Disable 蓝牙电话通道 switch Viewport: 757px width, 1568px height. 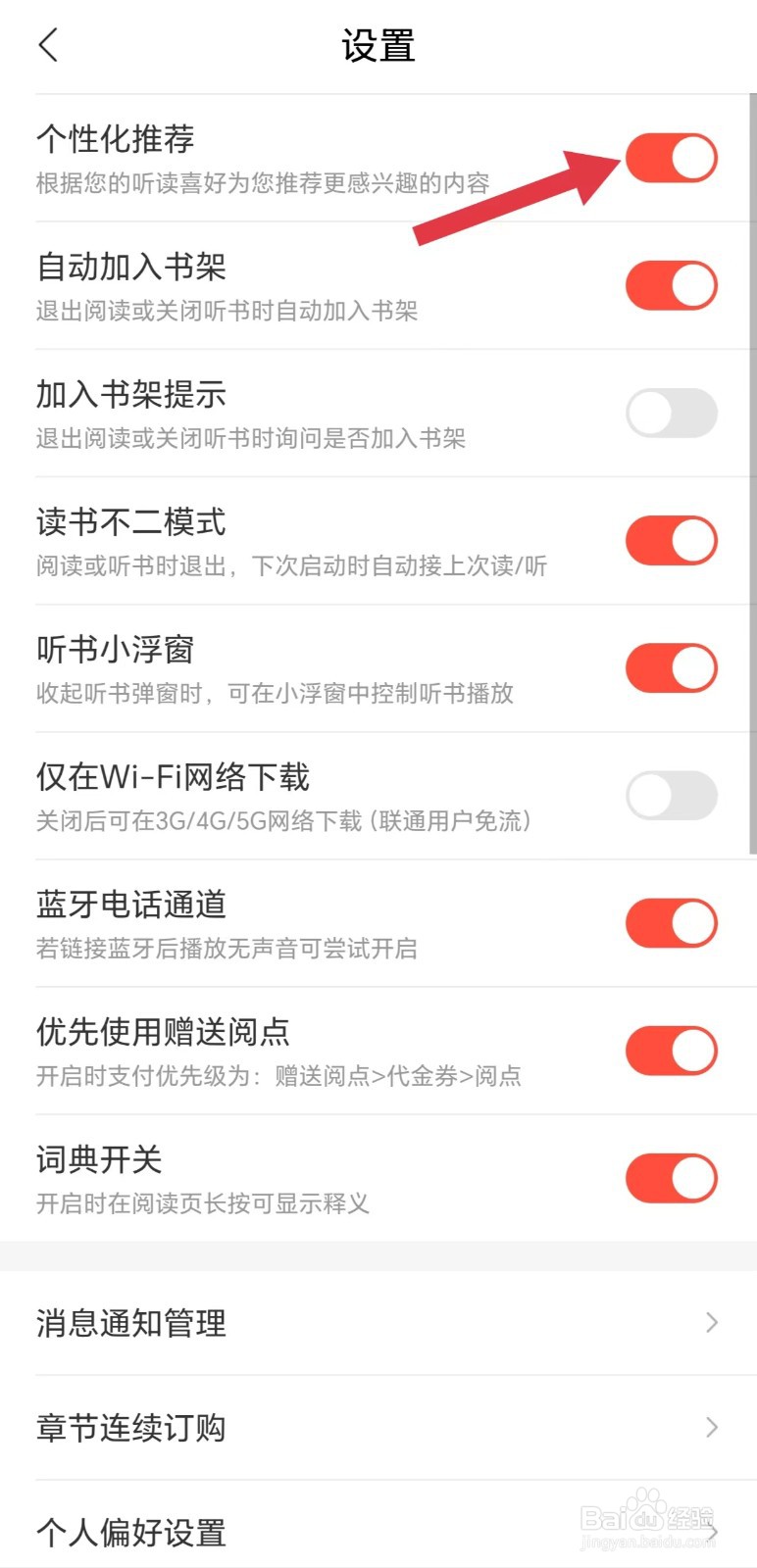point(671,923)
